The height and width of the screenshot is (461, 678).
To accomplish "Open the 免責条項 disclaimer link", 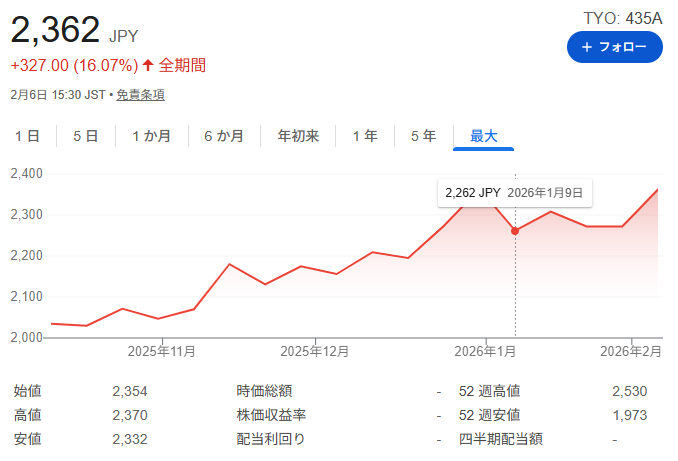I will point(140,95).
